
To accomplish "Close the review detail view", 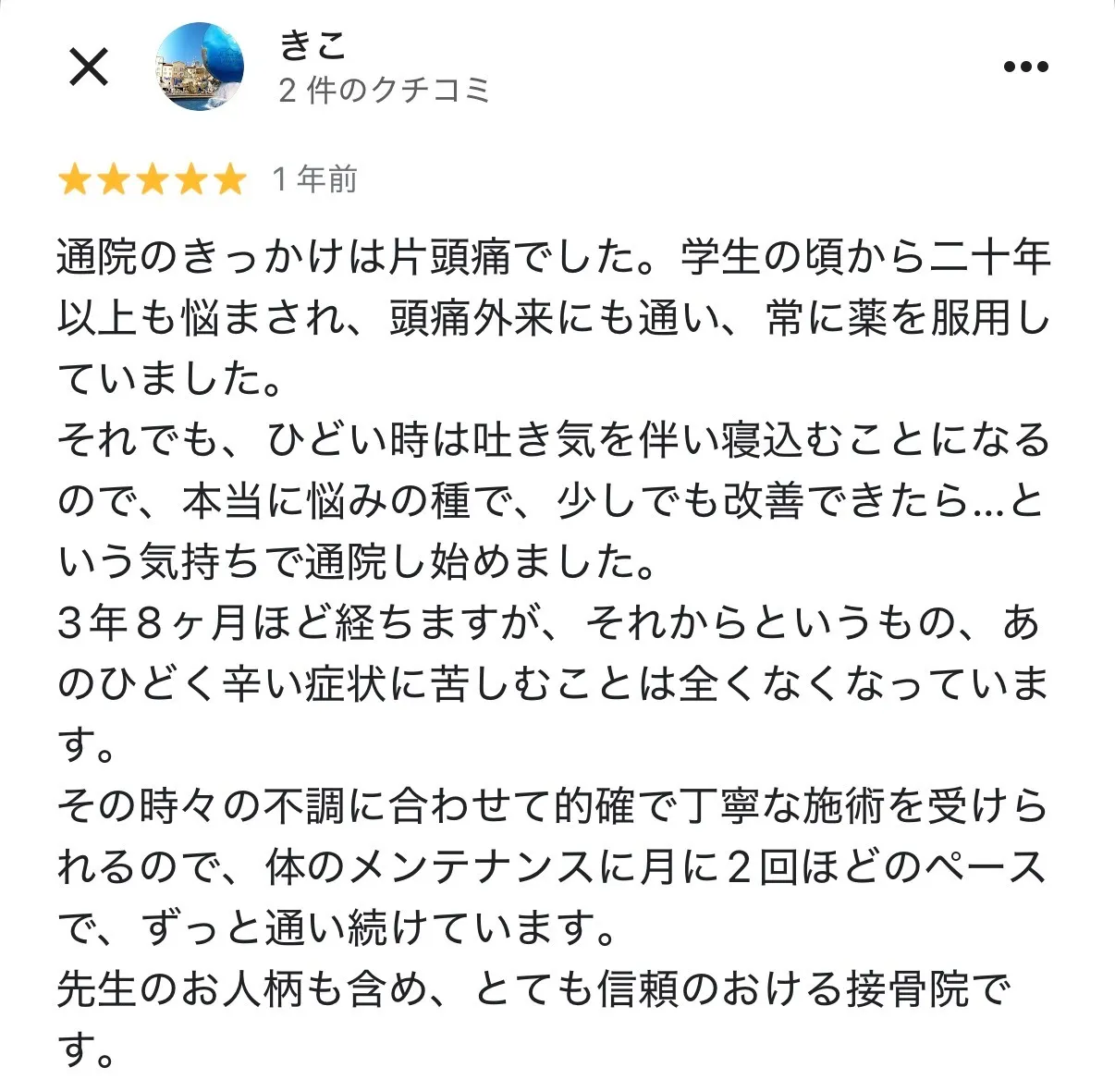I will 89,67.
